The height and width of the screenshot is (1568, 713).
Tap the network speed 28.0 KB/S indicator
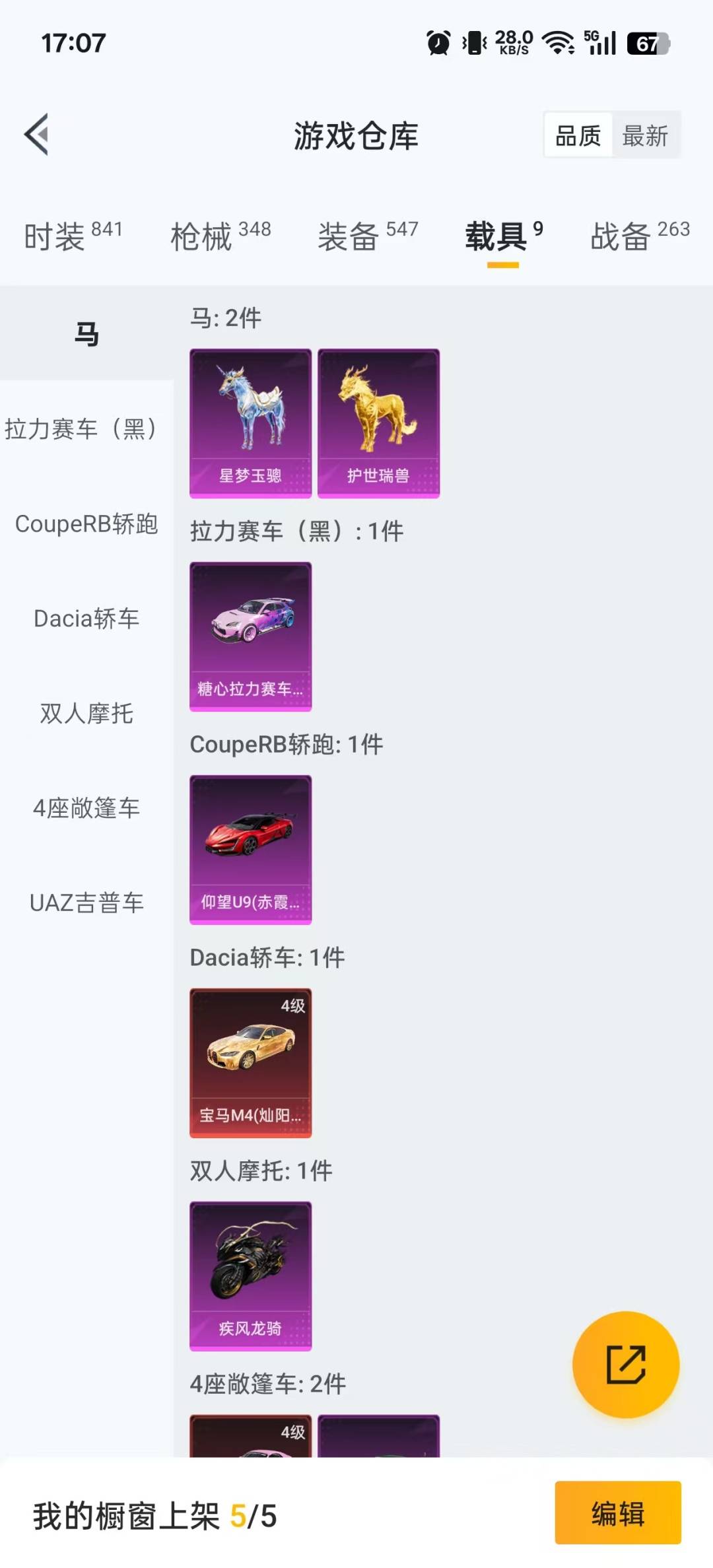513,43
